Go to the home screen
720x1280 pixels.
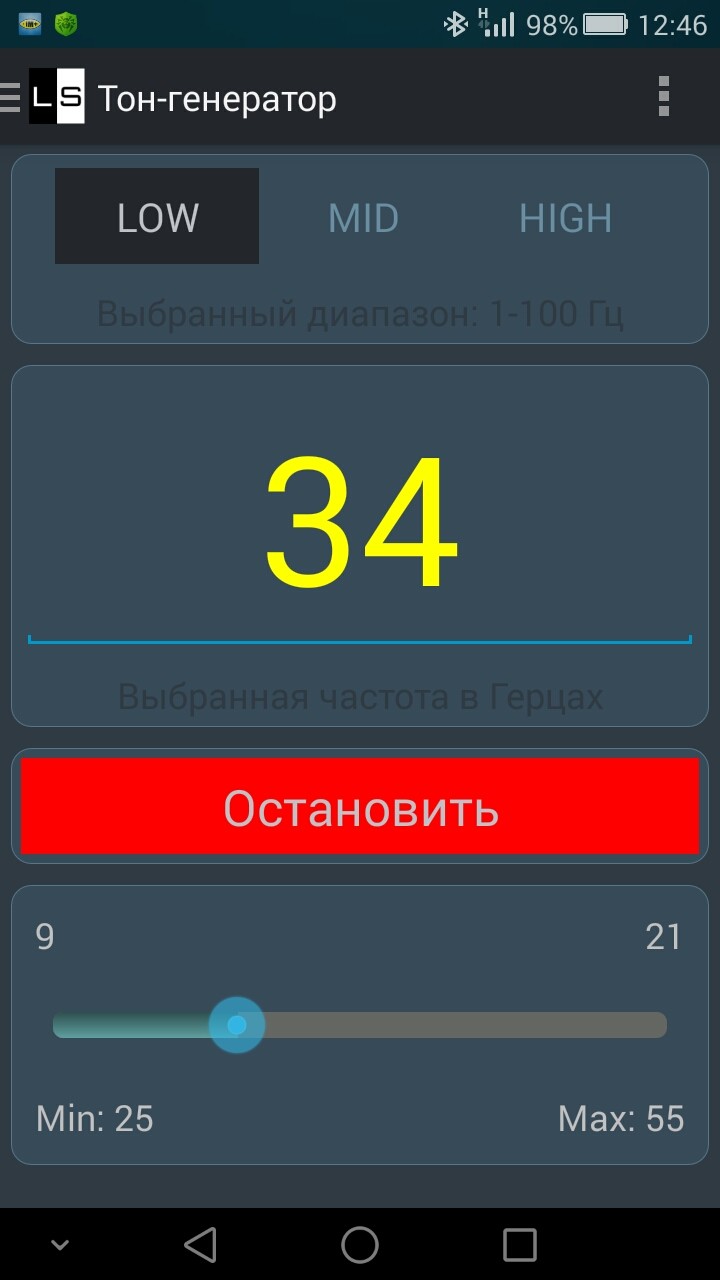(x=360, y=1245)
